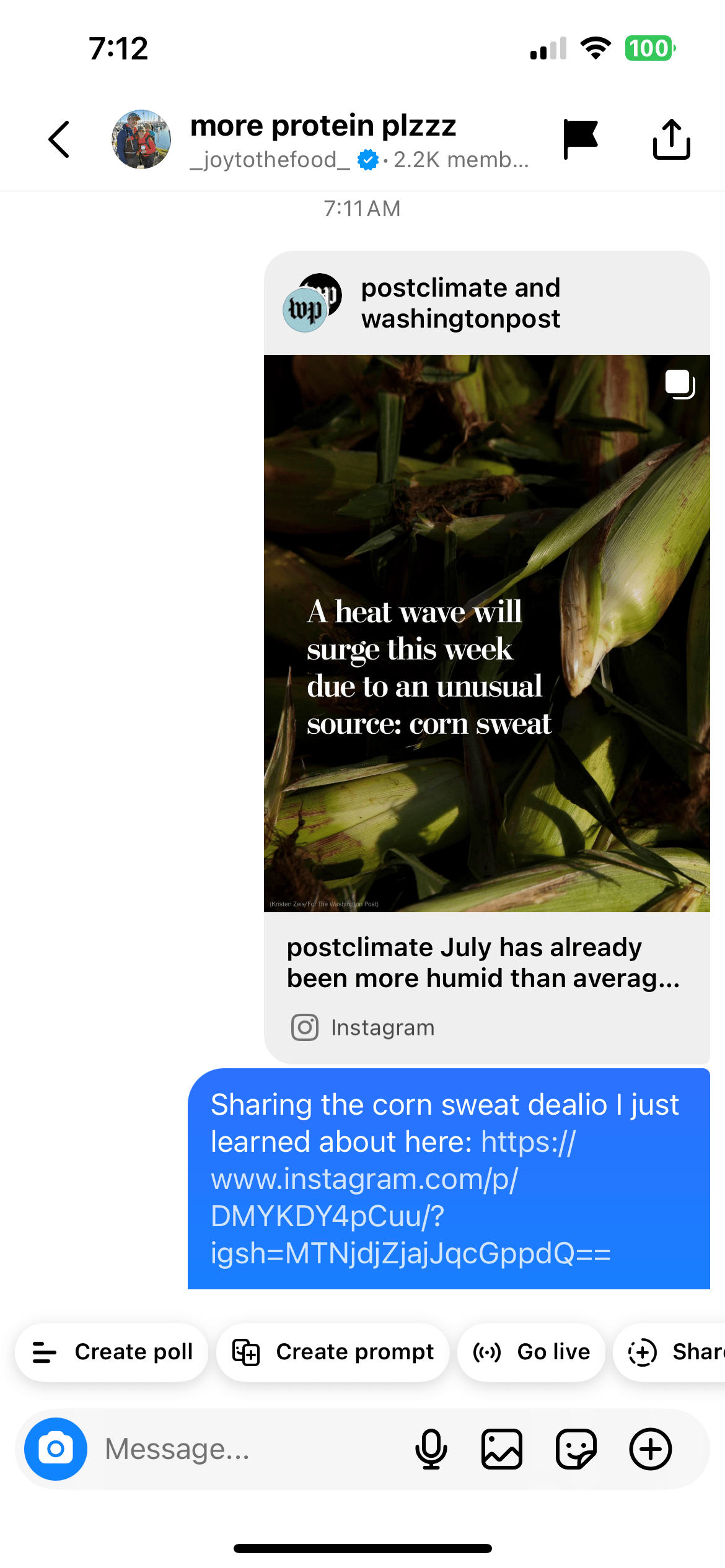
Task: Open camera from blue camera button
Action: [x=56, y=1449]
